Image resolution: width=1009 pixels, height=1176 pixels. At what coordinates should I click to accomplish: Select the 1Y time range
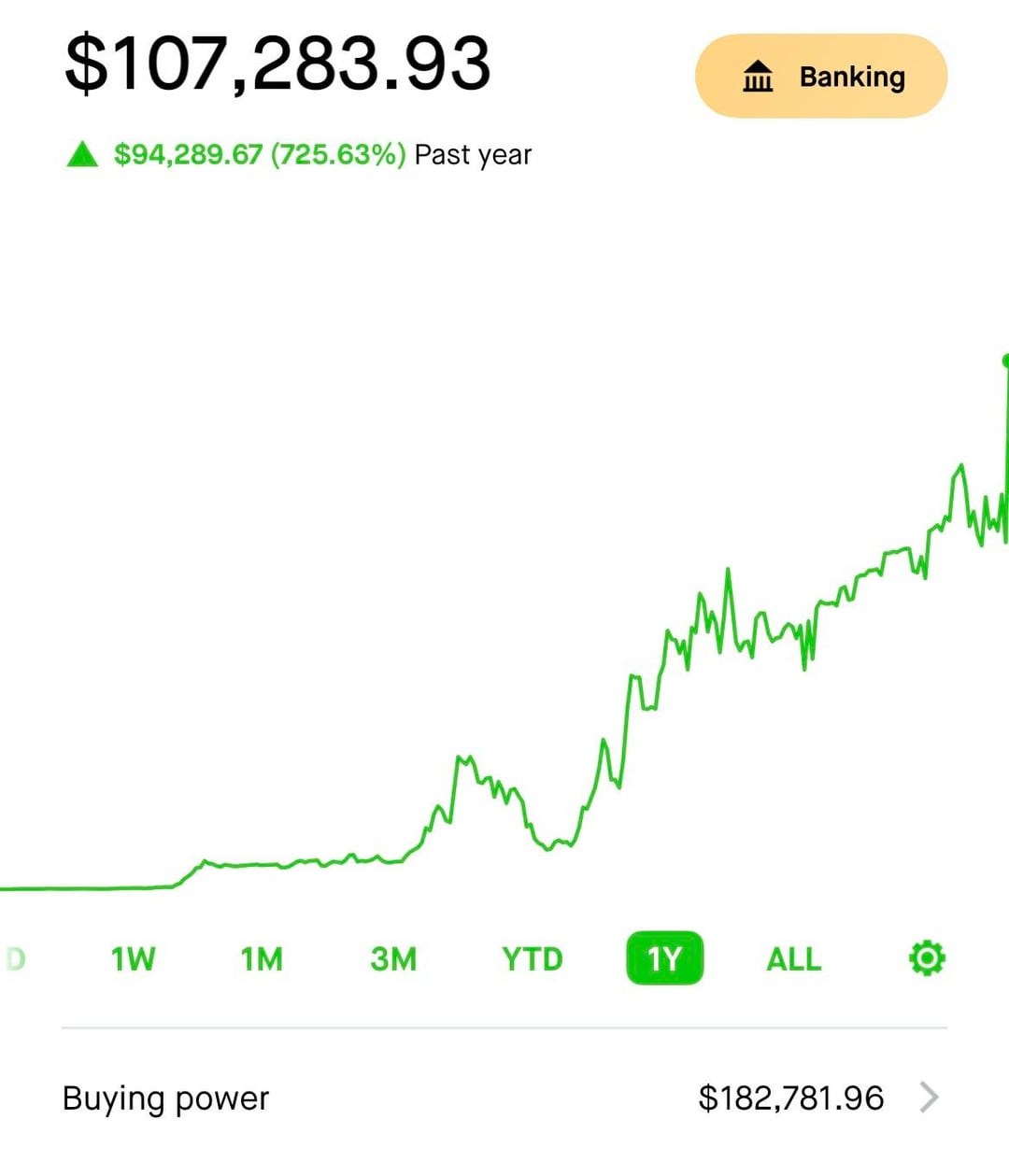(x=664, y=958)
